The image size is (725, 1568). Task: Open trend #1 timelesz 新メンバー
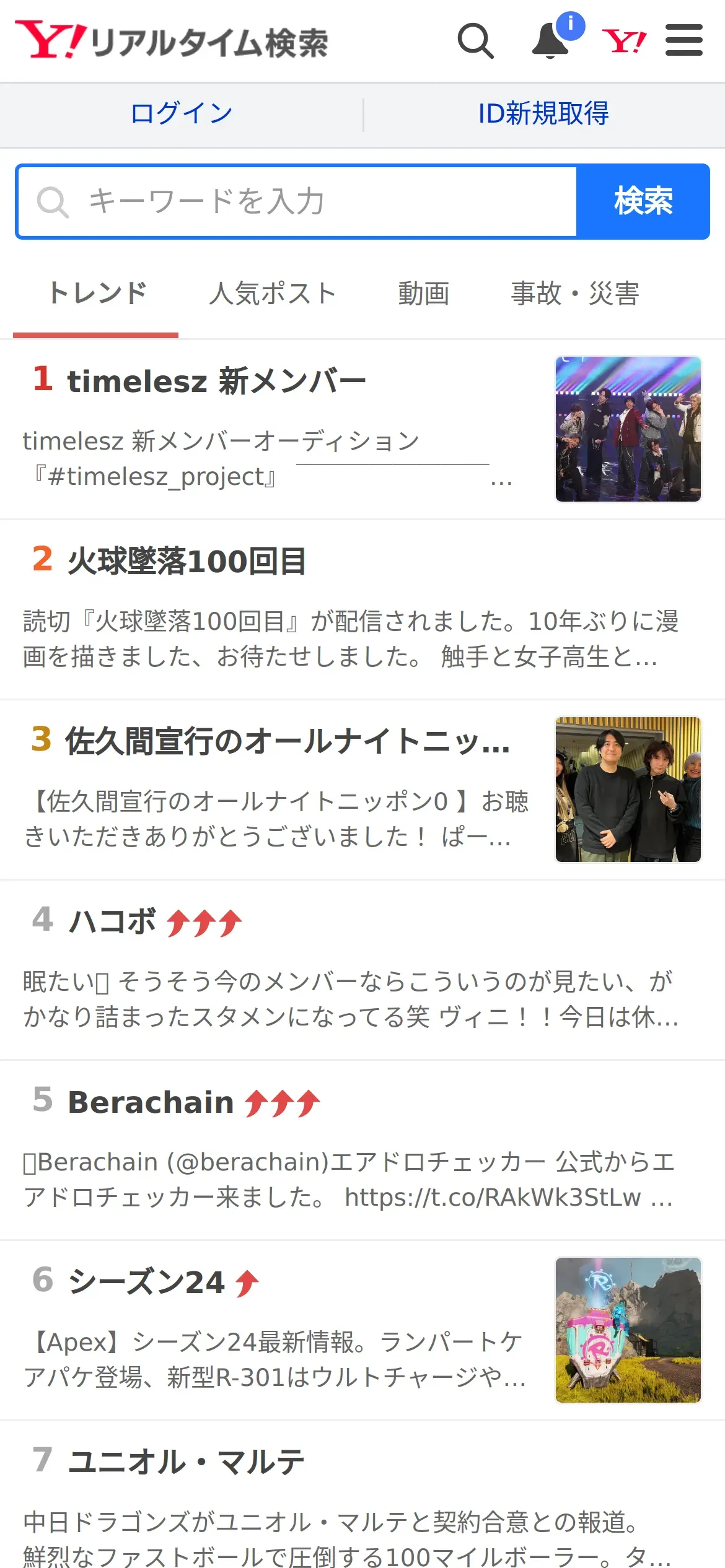coord(362,429)
